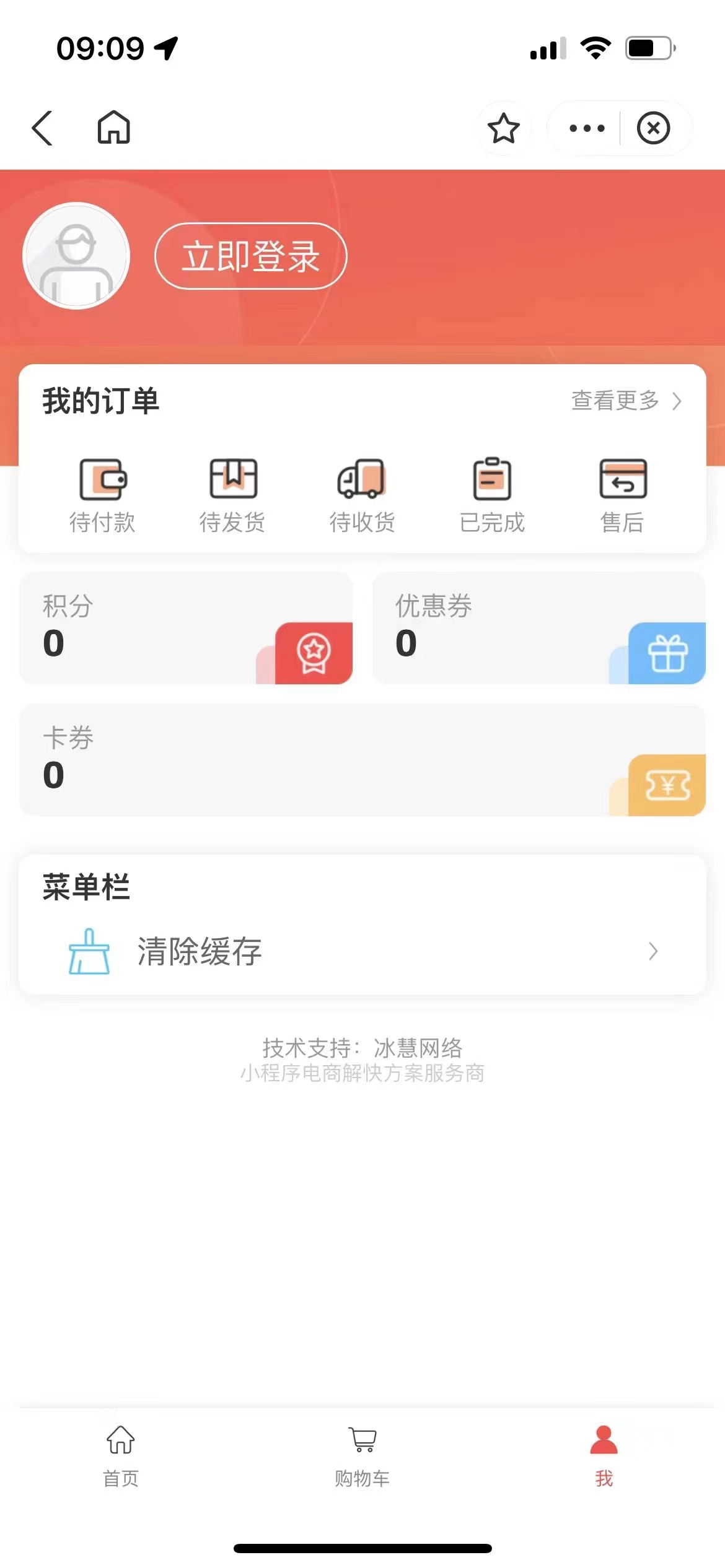Open the 优惠券 coupons card

click(x=538, y=628)
